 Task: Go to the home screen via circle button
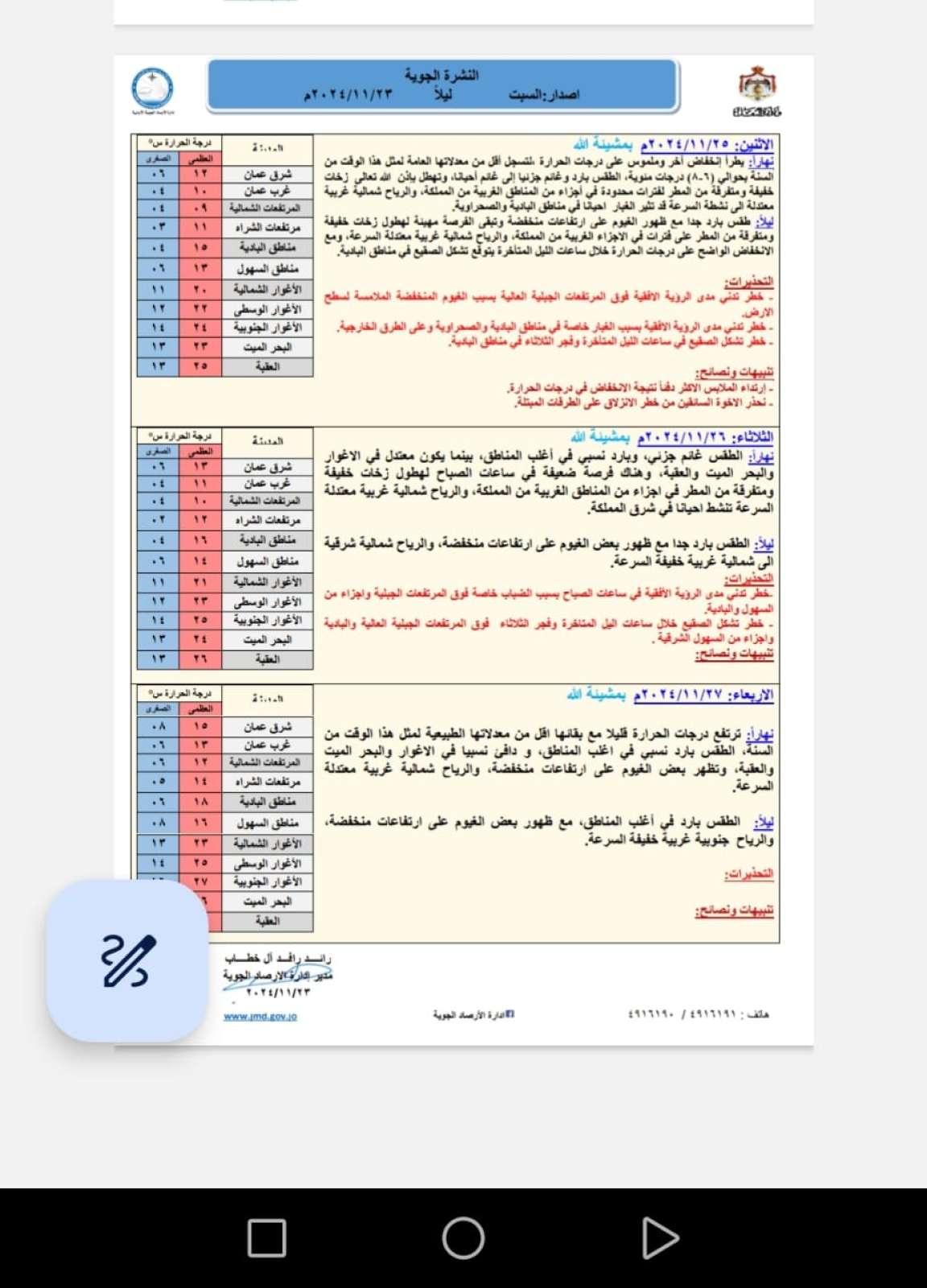pyautogui.click(x=463, y=1238)
